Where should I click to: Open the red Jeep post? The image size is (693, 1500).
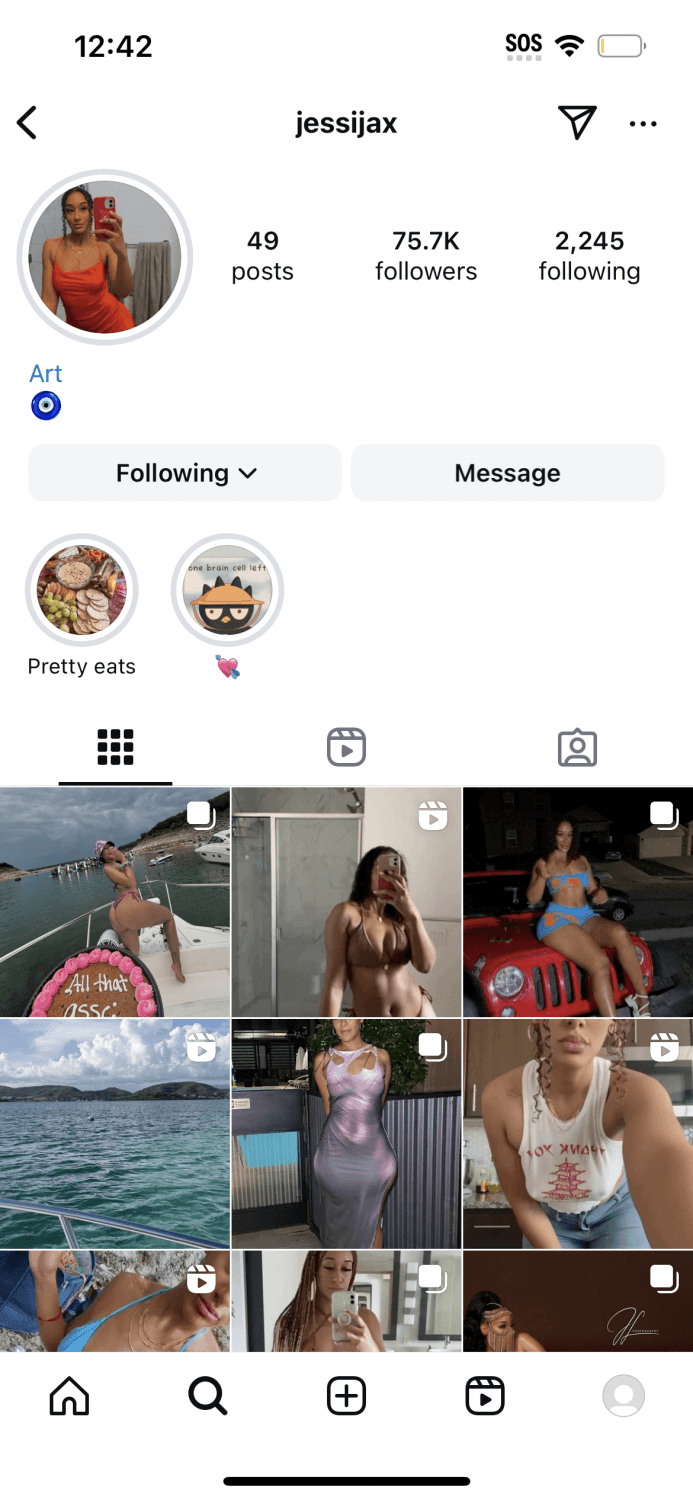pyautogui.click(x=578, y=902)
